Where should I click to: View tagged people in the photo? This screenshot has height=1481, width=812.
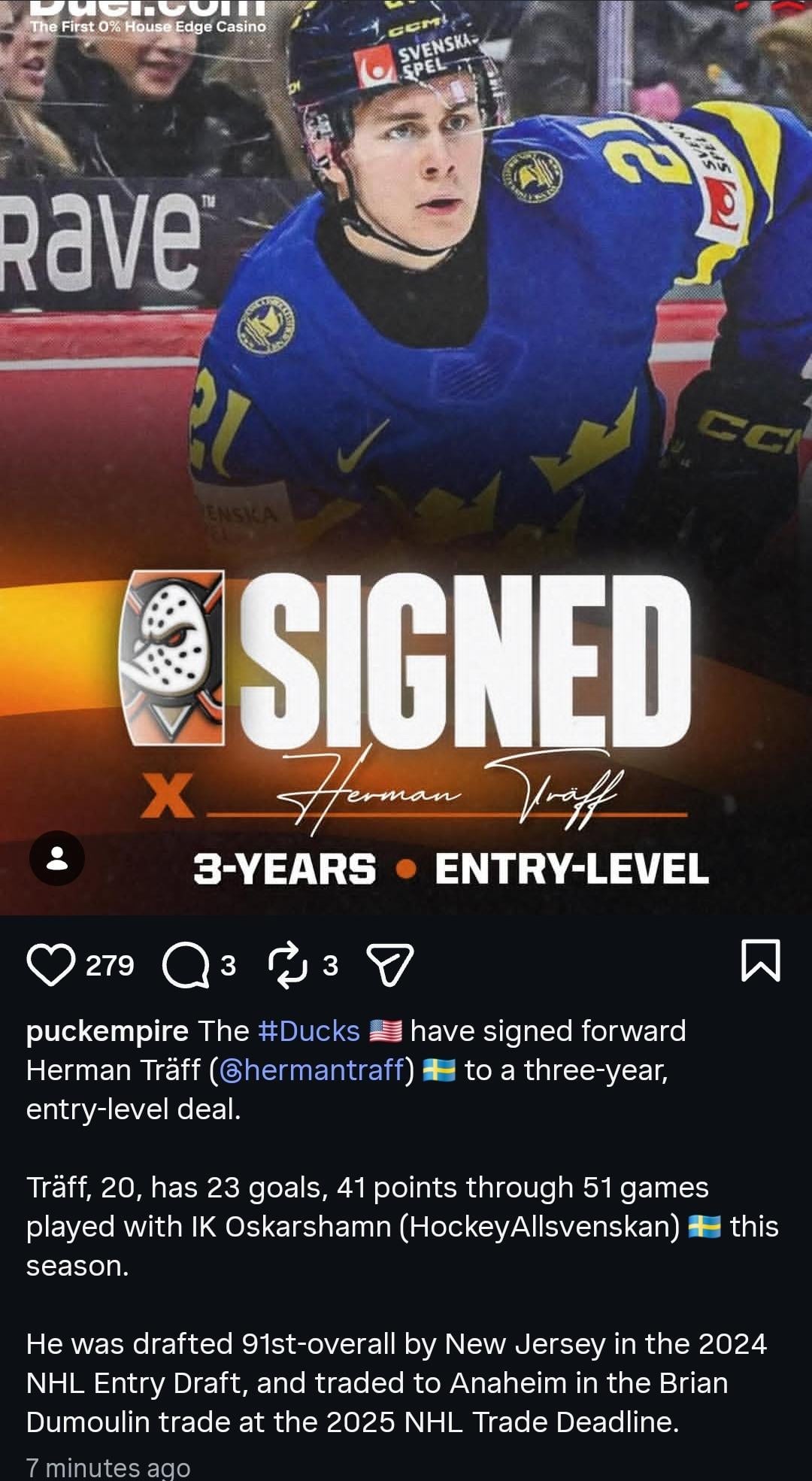57,858
